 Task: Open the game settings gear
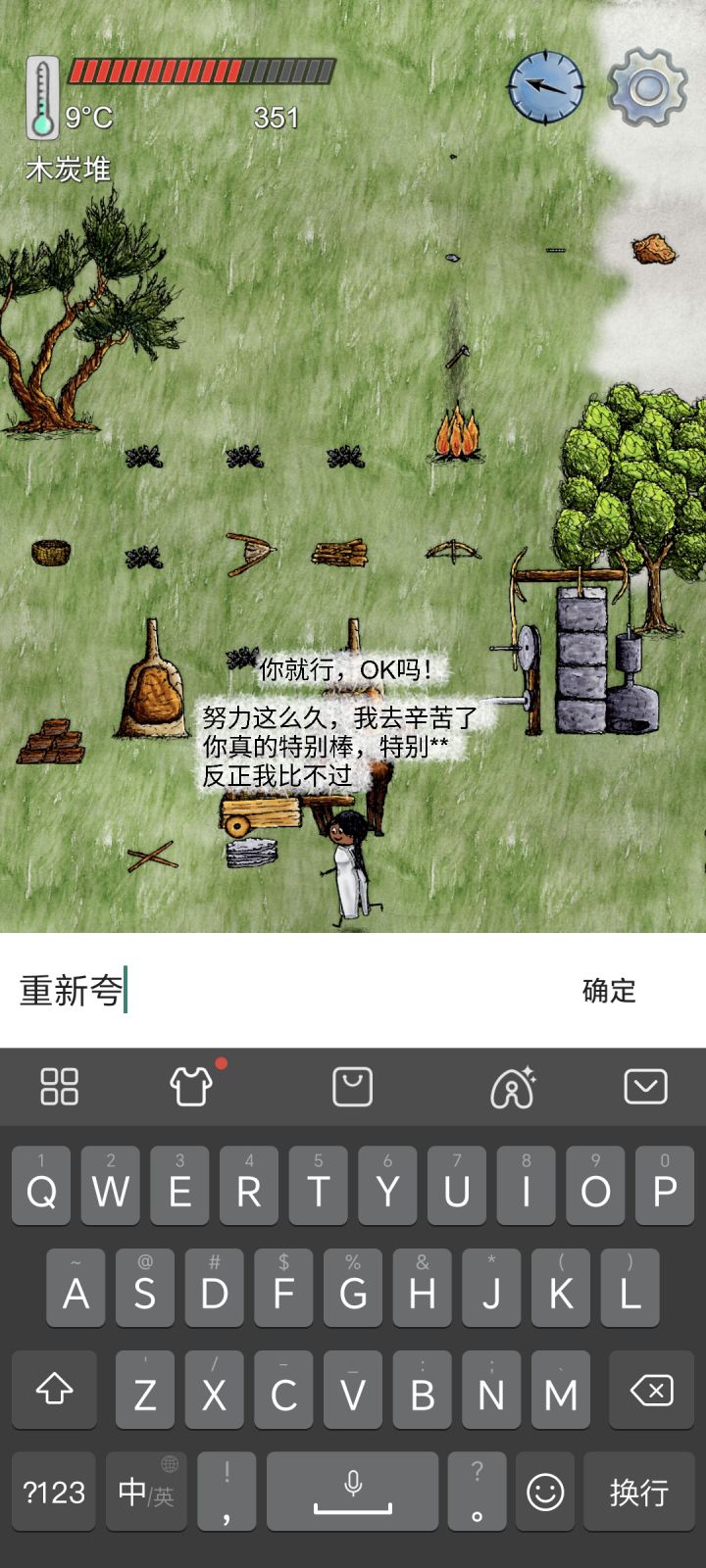click(x=647, y=88)
